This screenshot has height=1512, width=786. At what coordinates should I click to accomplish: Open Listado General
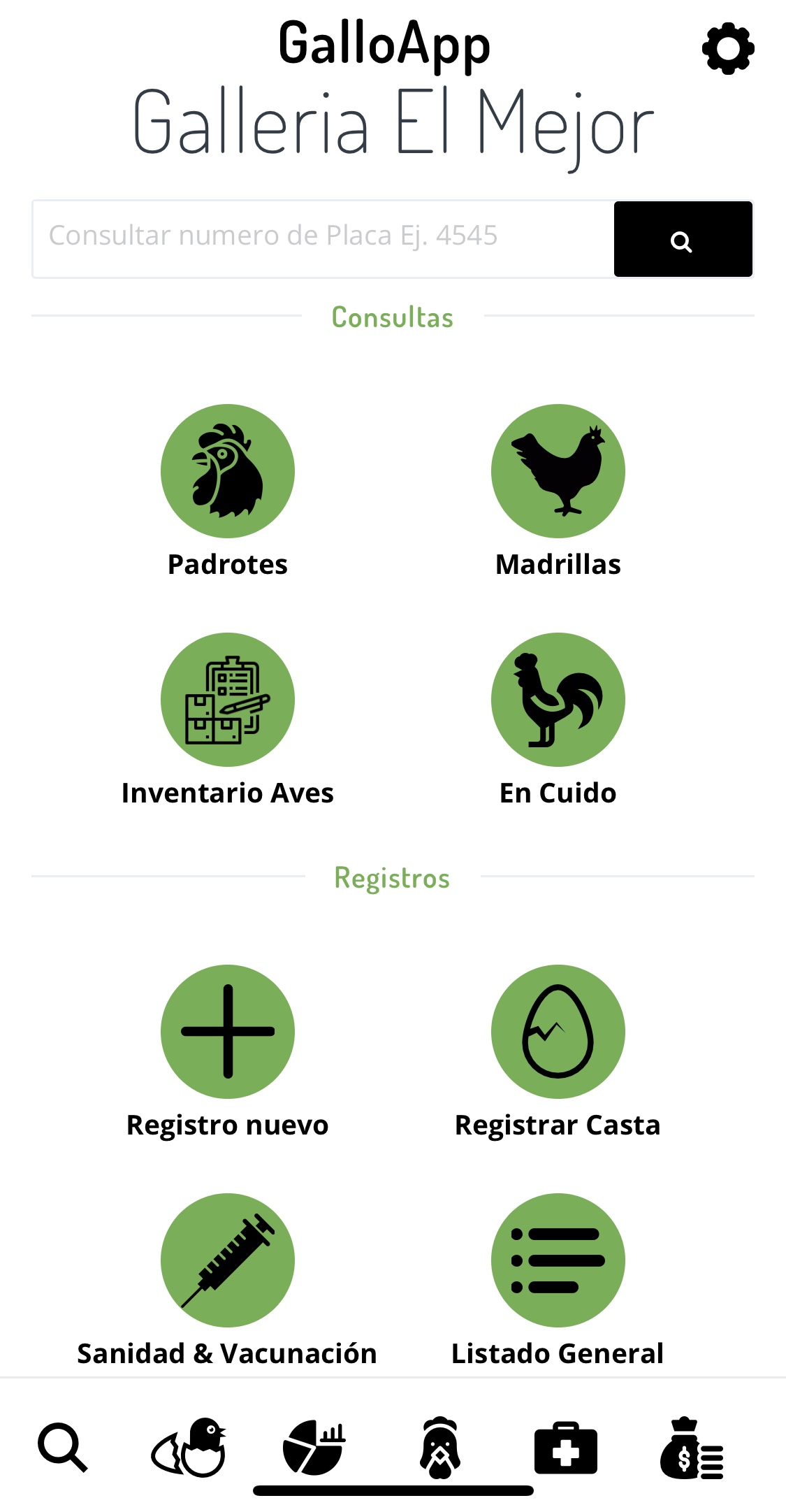pos(558,1260)
